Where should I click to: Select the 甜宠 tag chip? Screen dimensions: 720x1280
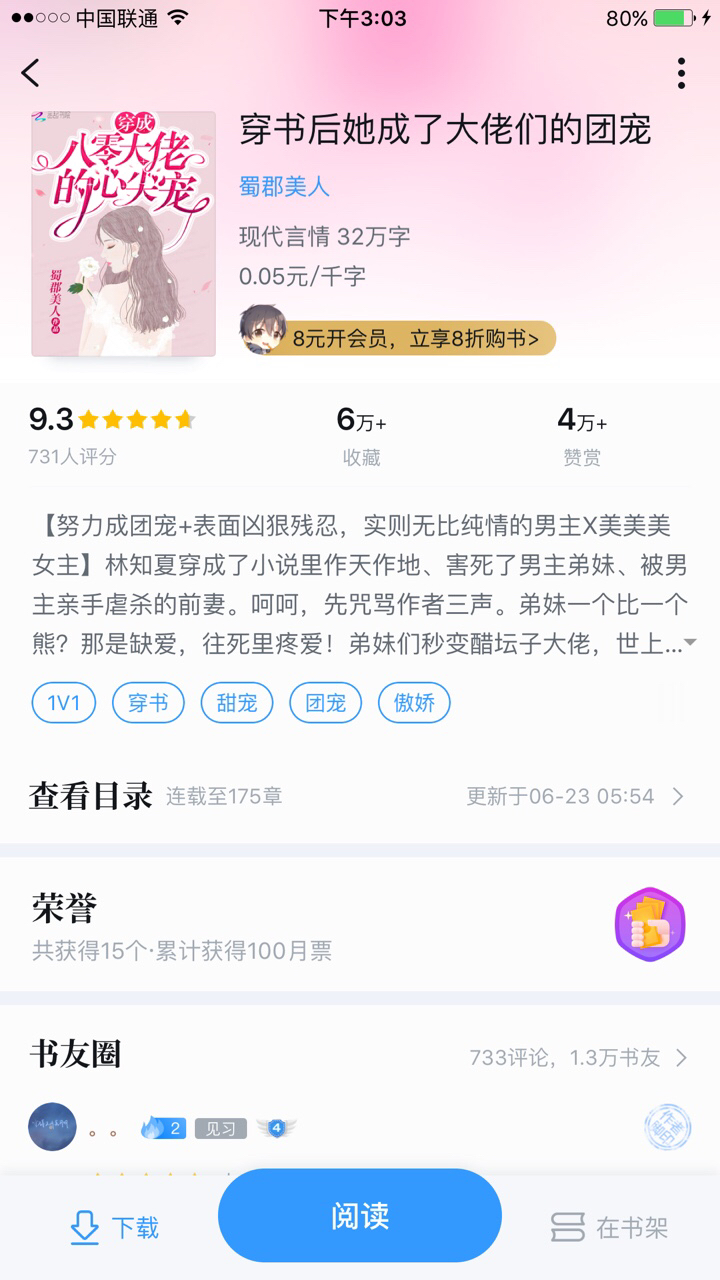point(237,703)
